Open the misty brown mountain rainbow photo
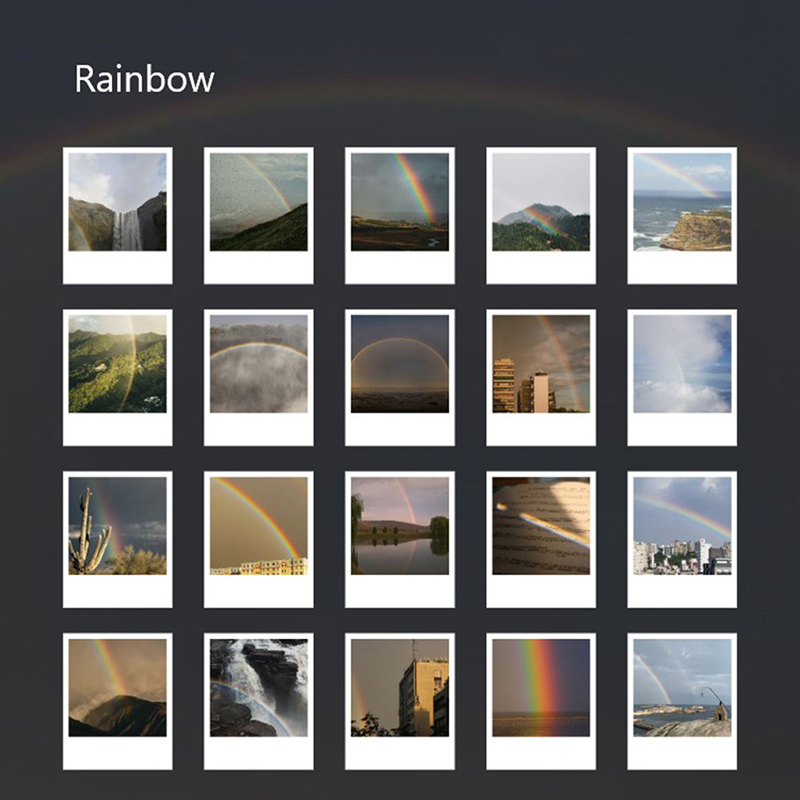Screen dimensions: 800x800 pos(117,688)
